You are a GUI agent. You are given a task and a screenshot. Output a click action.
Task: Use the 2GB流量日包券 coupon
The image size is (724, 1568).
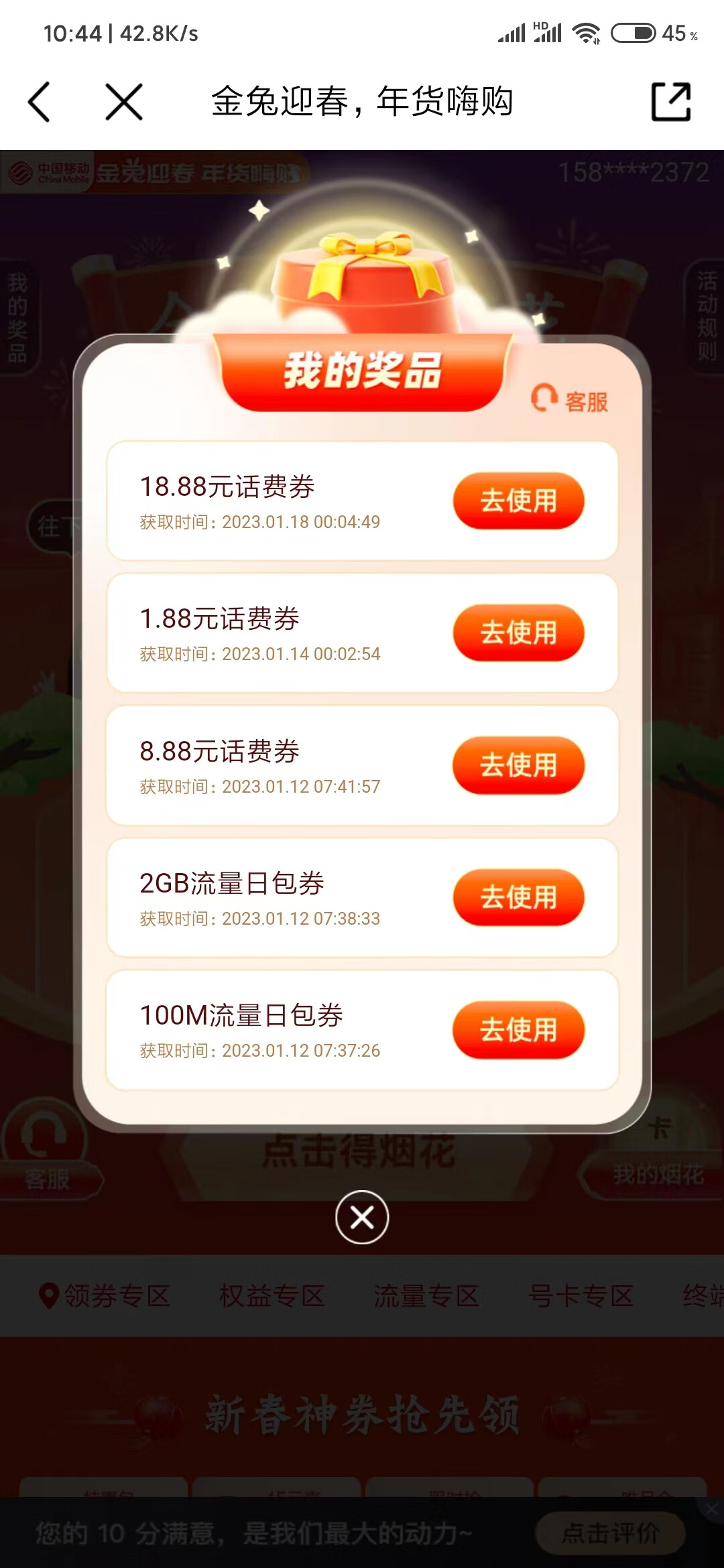pyautogui.click(x=518, y=897)
